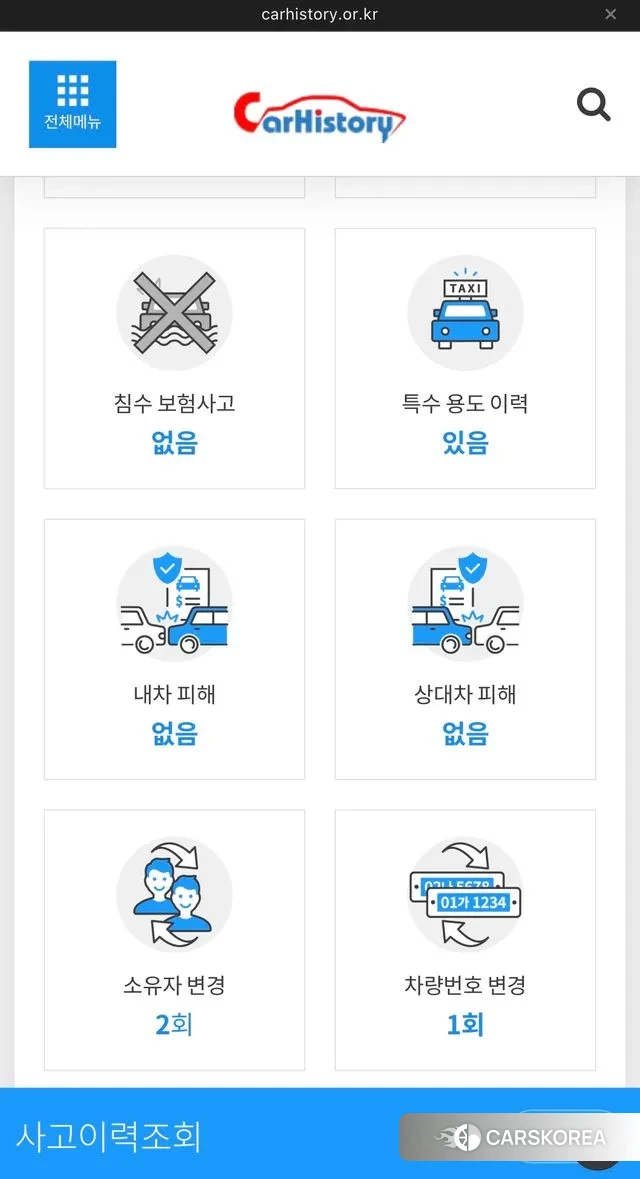
Task: Check the 상대차 피해 card
Action: pos(465,649)
